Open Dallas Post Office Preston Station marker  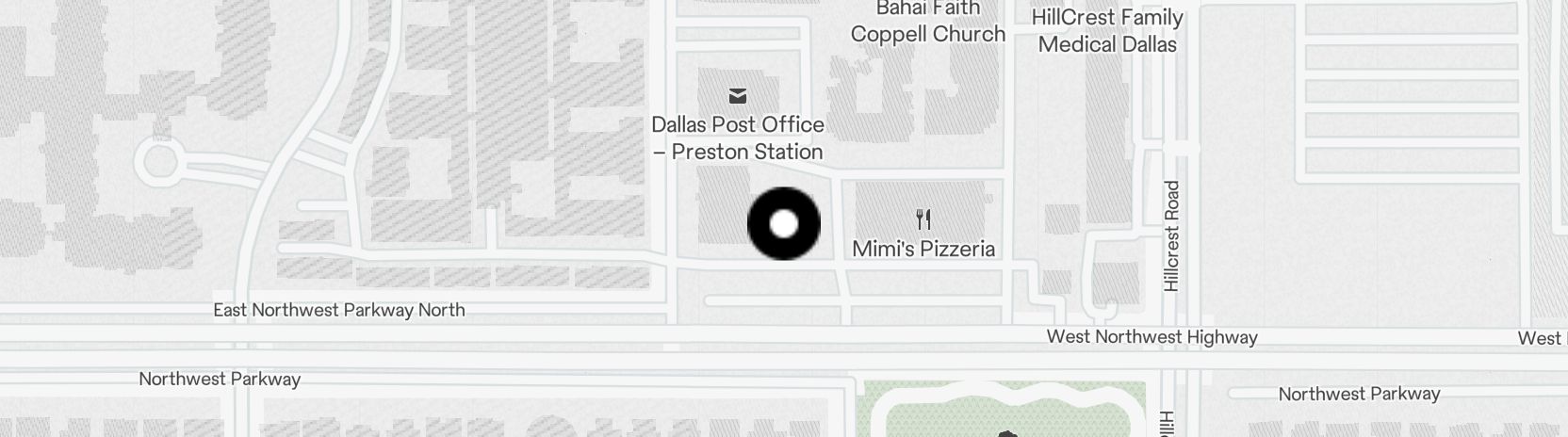(738, 96)
